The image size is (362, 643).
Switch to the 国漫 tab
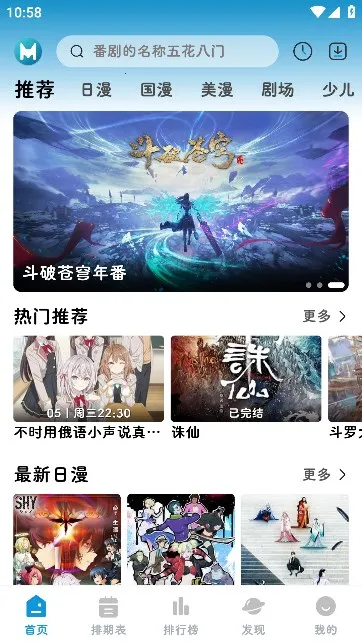tap(156, 89)
